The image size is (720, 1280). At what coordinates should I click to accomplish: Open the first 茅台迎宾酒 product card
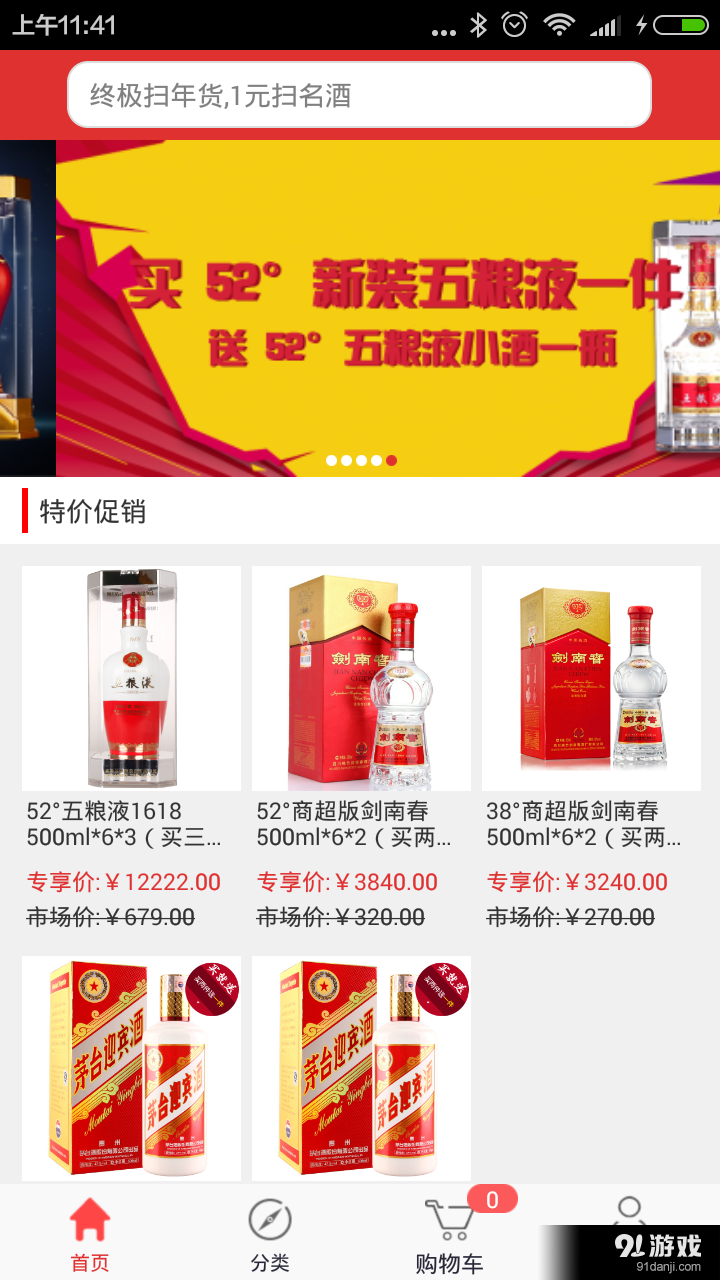pos(131,1068)
